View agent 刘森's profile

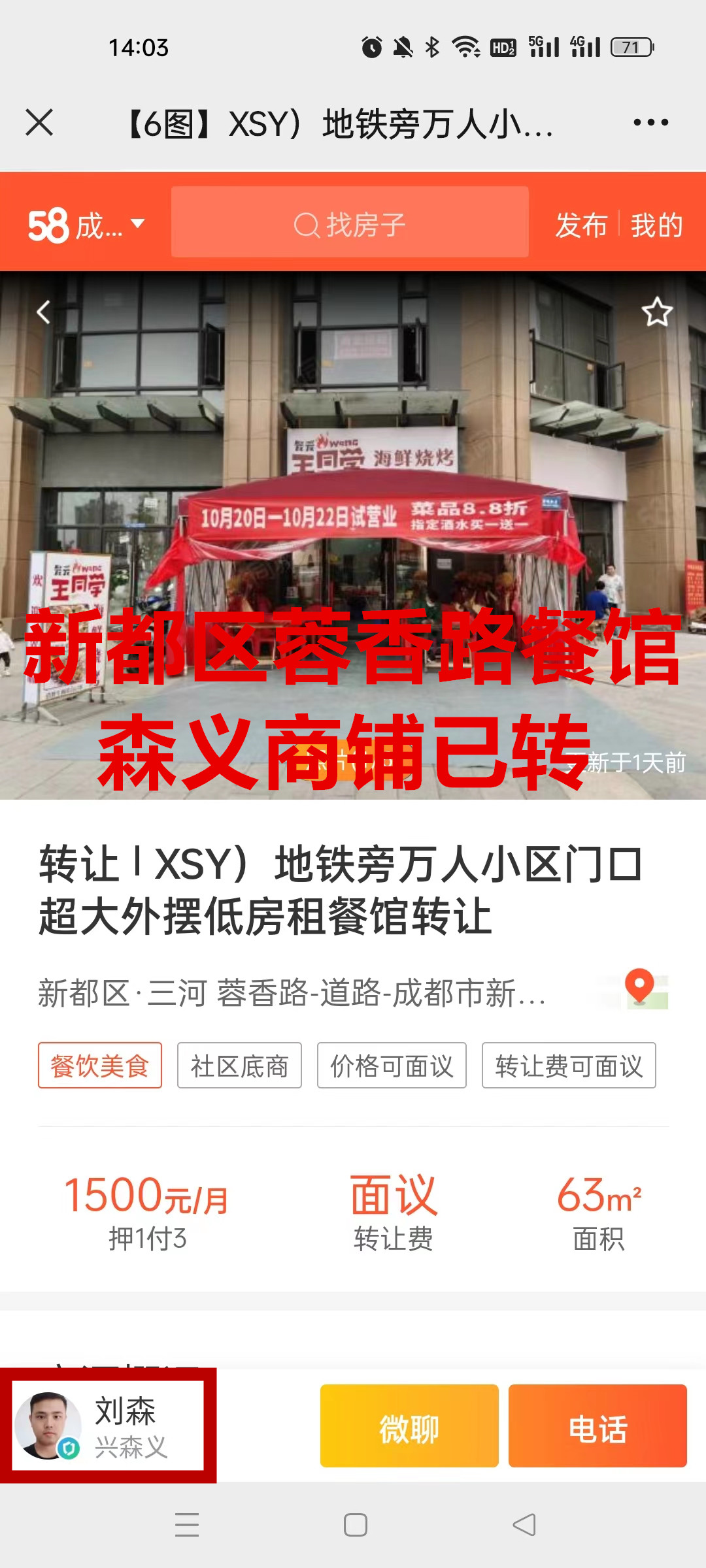pyautogui.click(x=108, y=1426)
